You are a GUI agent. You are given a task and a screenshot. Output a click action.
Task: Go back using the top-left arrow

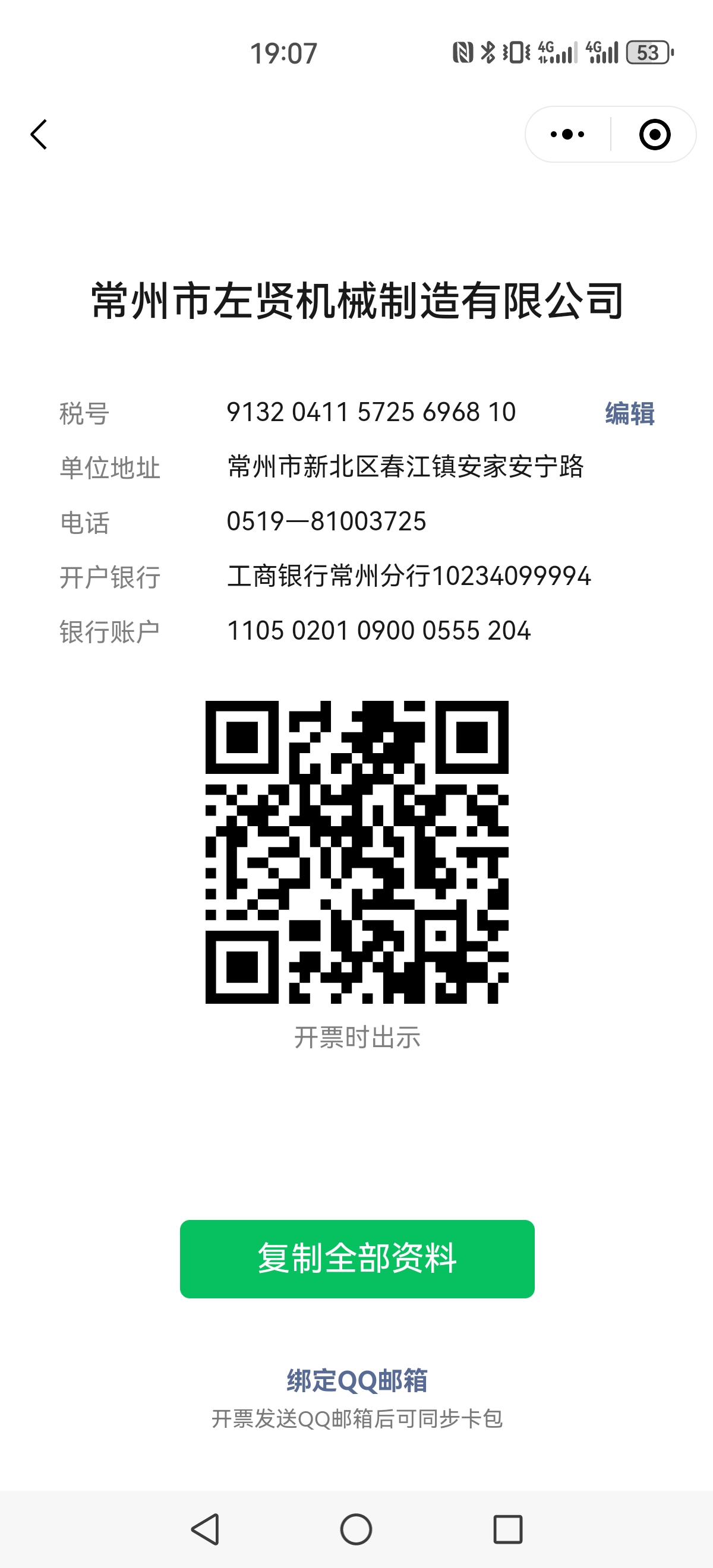(39, 134)
